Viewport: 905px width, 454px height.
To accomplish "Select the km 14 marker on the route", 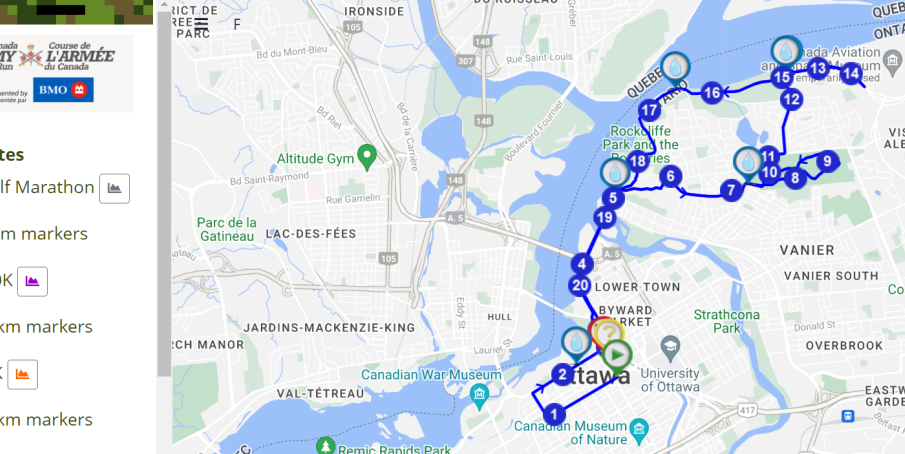I will 850,73.
